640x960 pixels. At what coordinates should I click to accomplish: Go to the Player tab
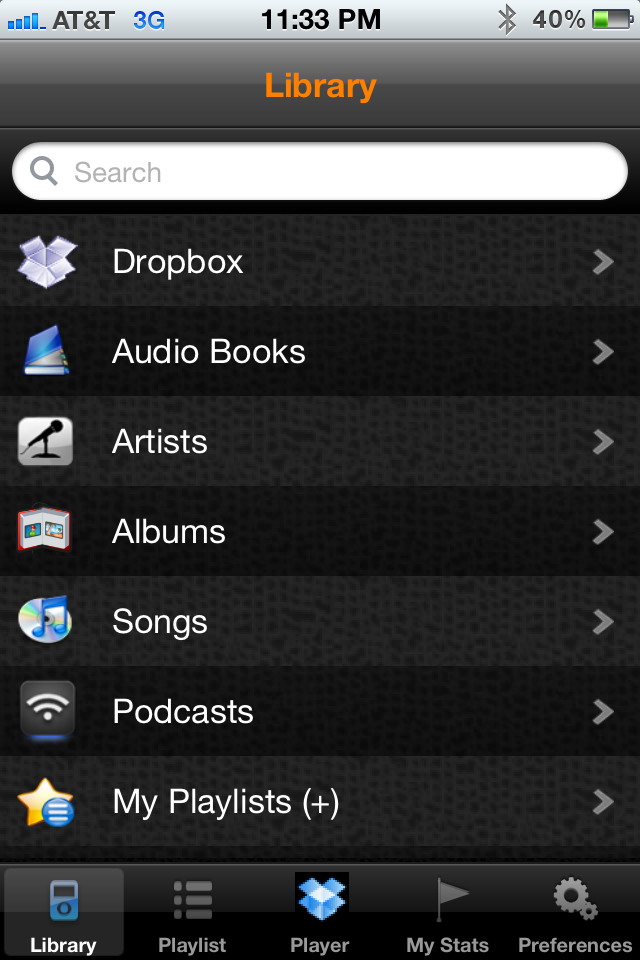pos(320,912)
